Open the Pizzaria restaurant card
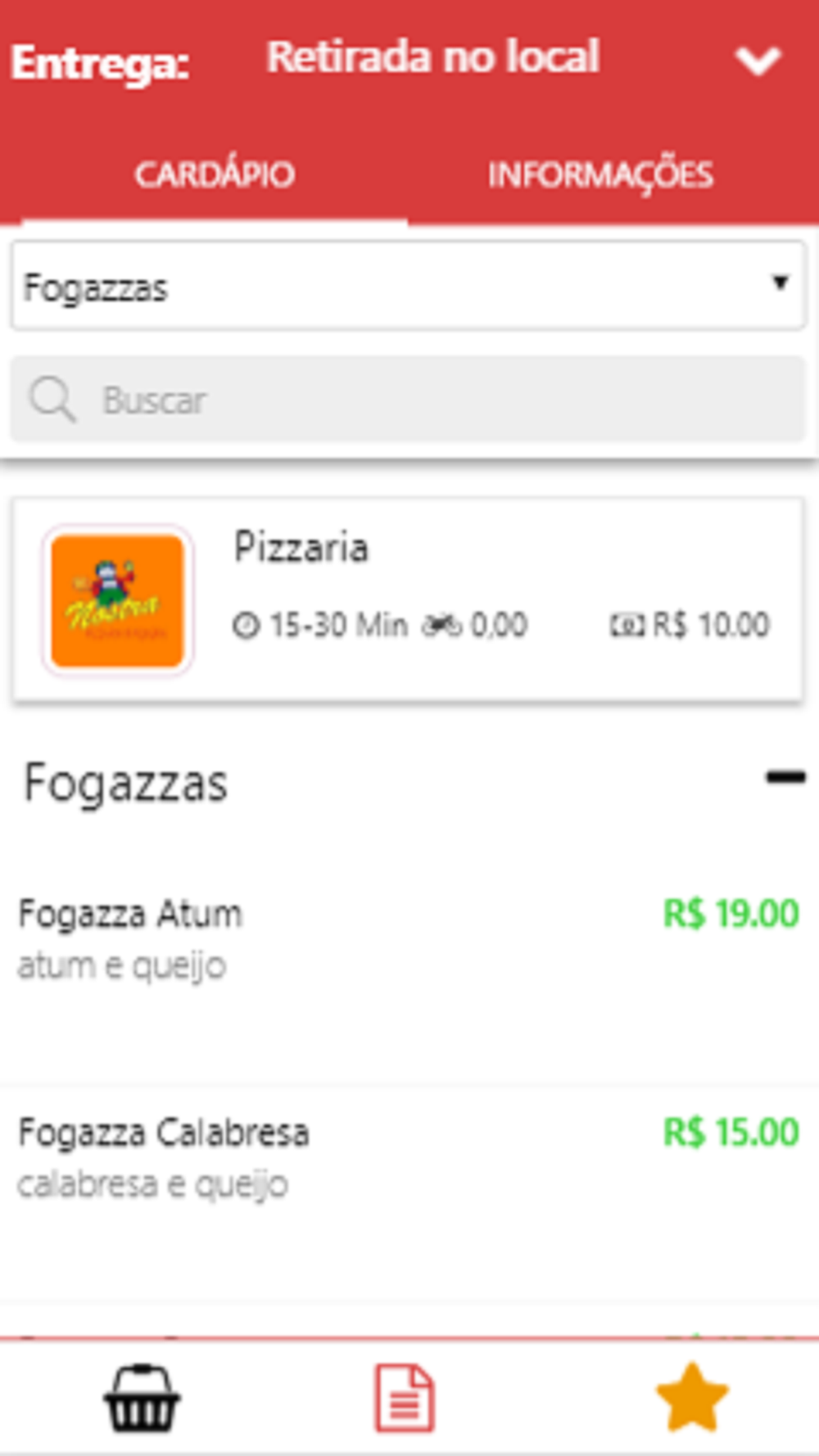This screenshot has height=1456, width=819. 408,599
